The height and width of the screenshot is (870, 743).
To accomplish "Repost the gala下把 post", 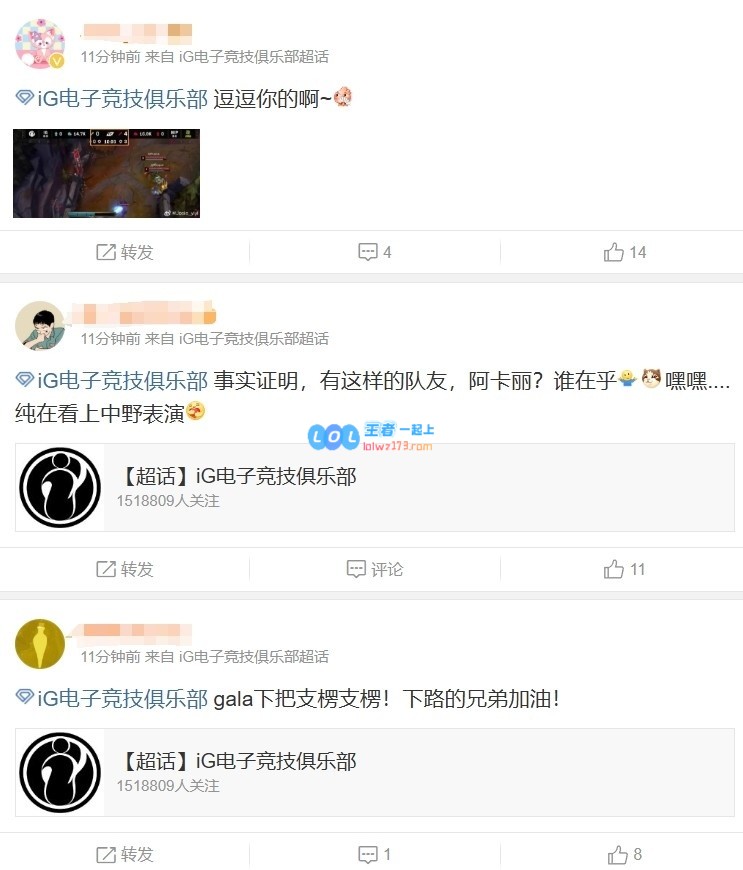I will click(x=125, y=855).
